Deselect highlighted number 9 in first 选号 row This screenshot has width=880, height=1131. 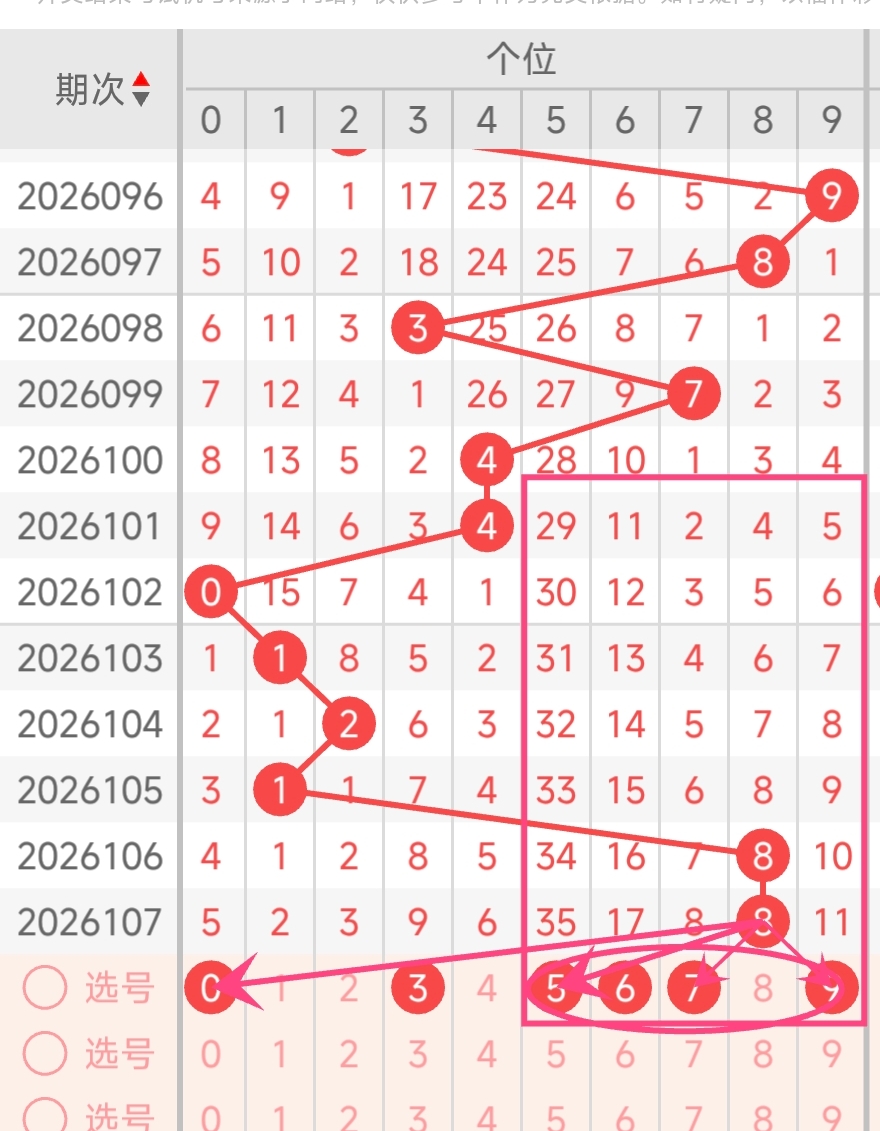point(832,988)
